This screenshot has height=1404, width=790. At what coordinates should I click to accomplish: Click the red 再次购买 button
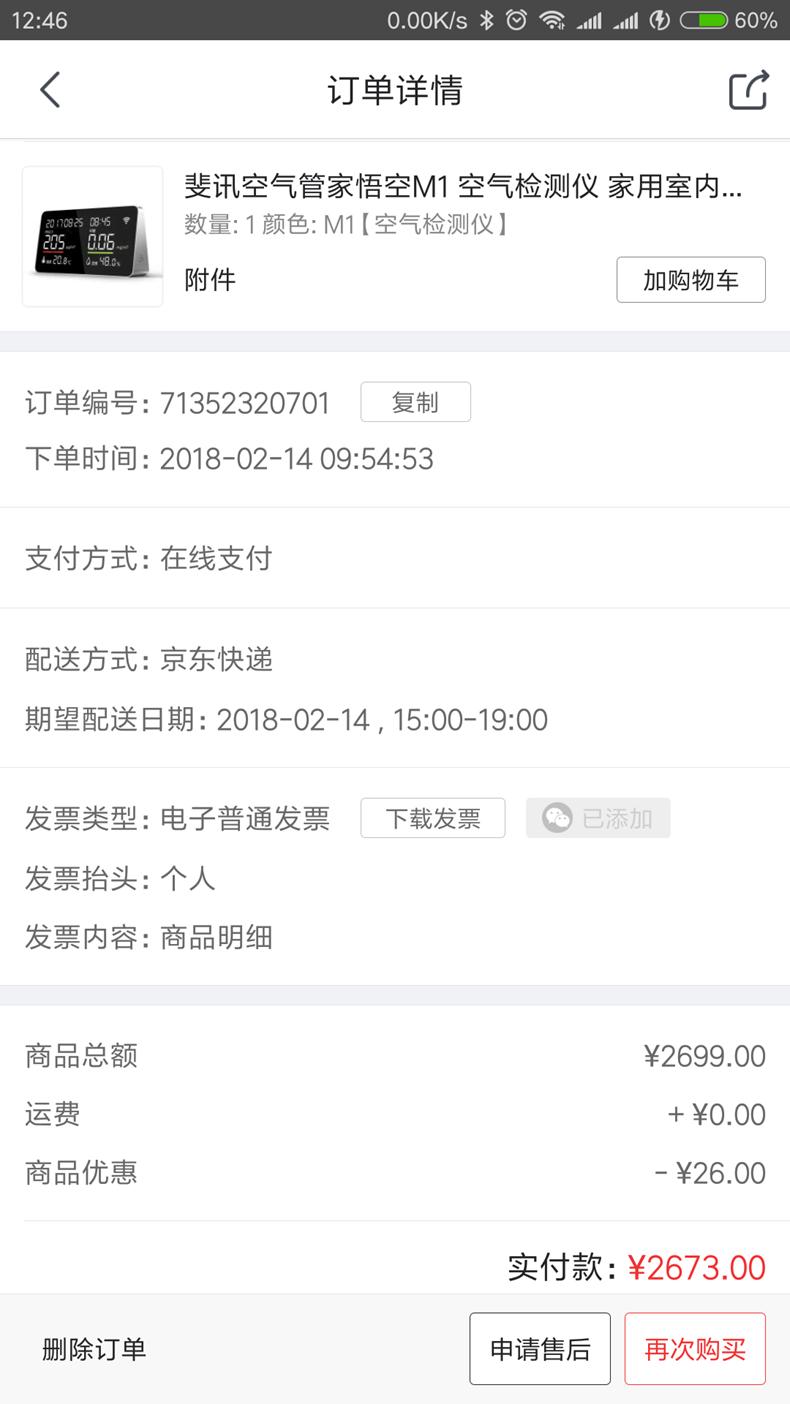[695, 1348]
